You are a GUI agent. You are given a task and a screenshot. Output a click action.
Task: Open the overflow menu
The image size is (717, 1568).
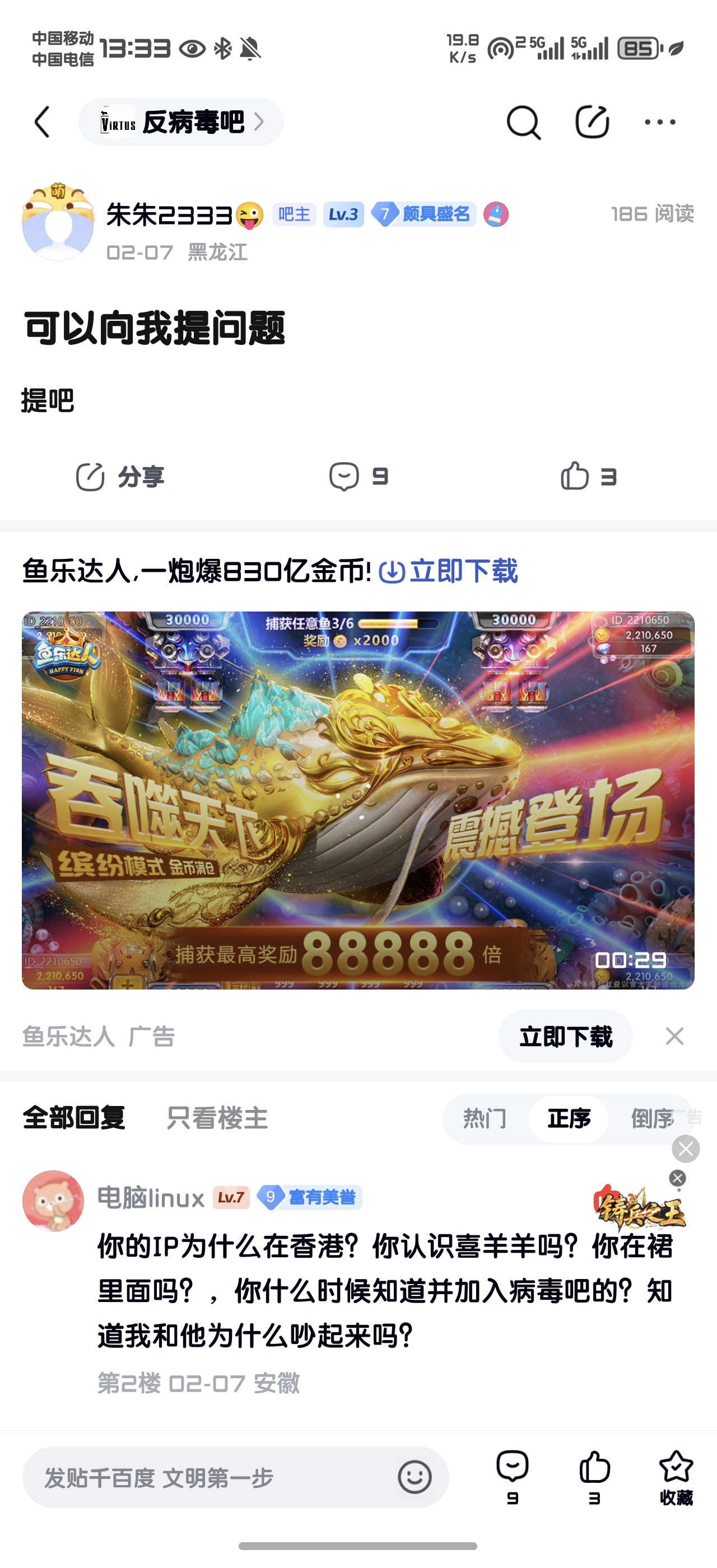click(660, 122)
